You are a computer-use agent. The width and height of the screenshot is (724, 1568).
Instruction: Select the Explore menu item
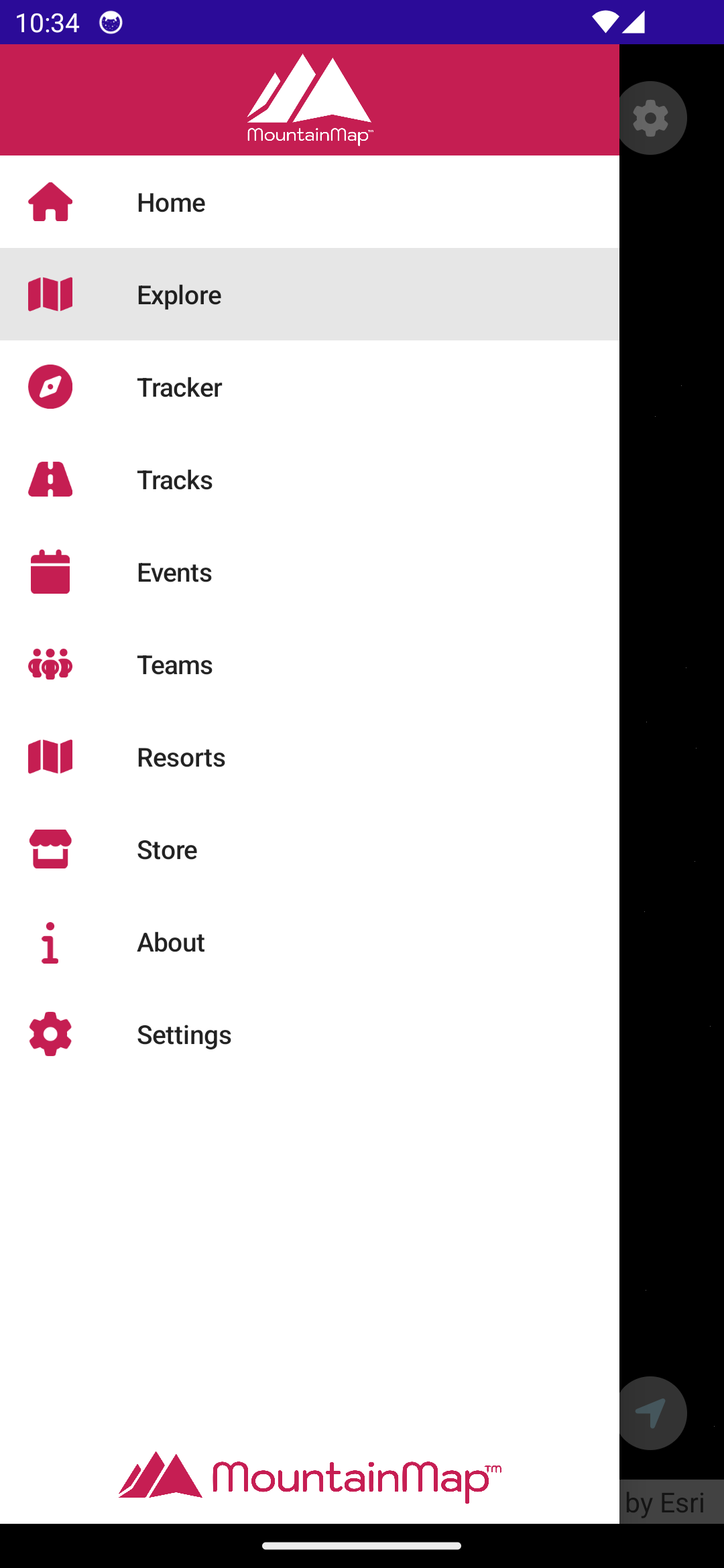[x=310, y=295]
